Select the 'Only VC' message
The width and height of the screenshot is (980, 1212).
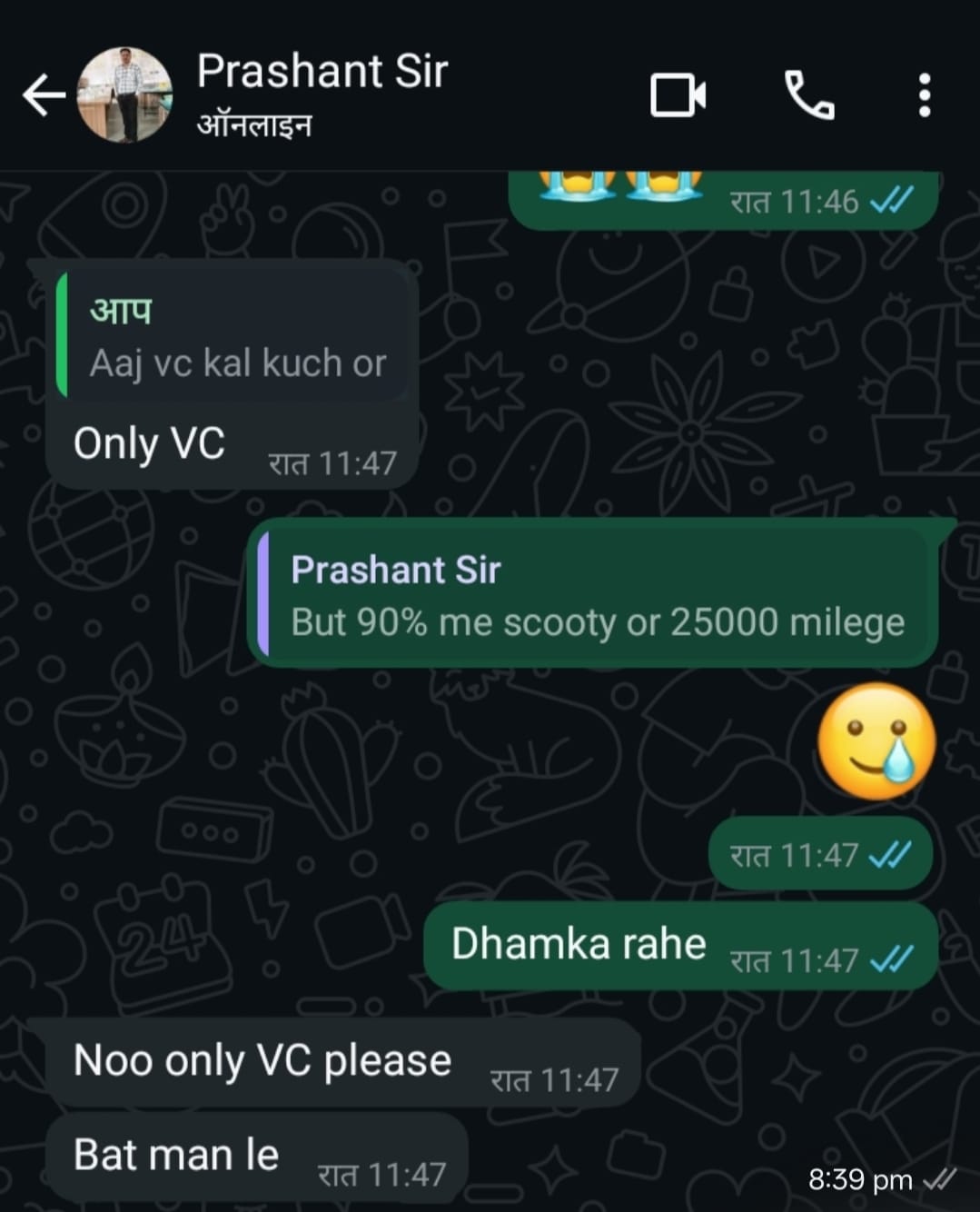click(x=148, y=444)
